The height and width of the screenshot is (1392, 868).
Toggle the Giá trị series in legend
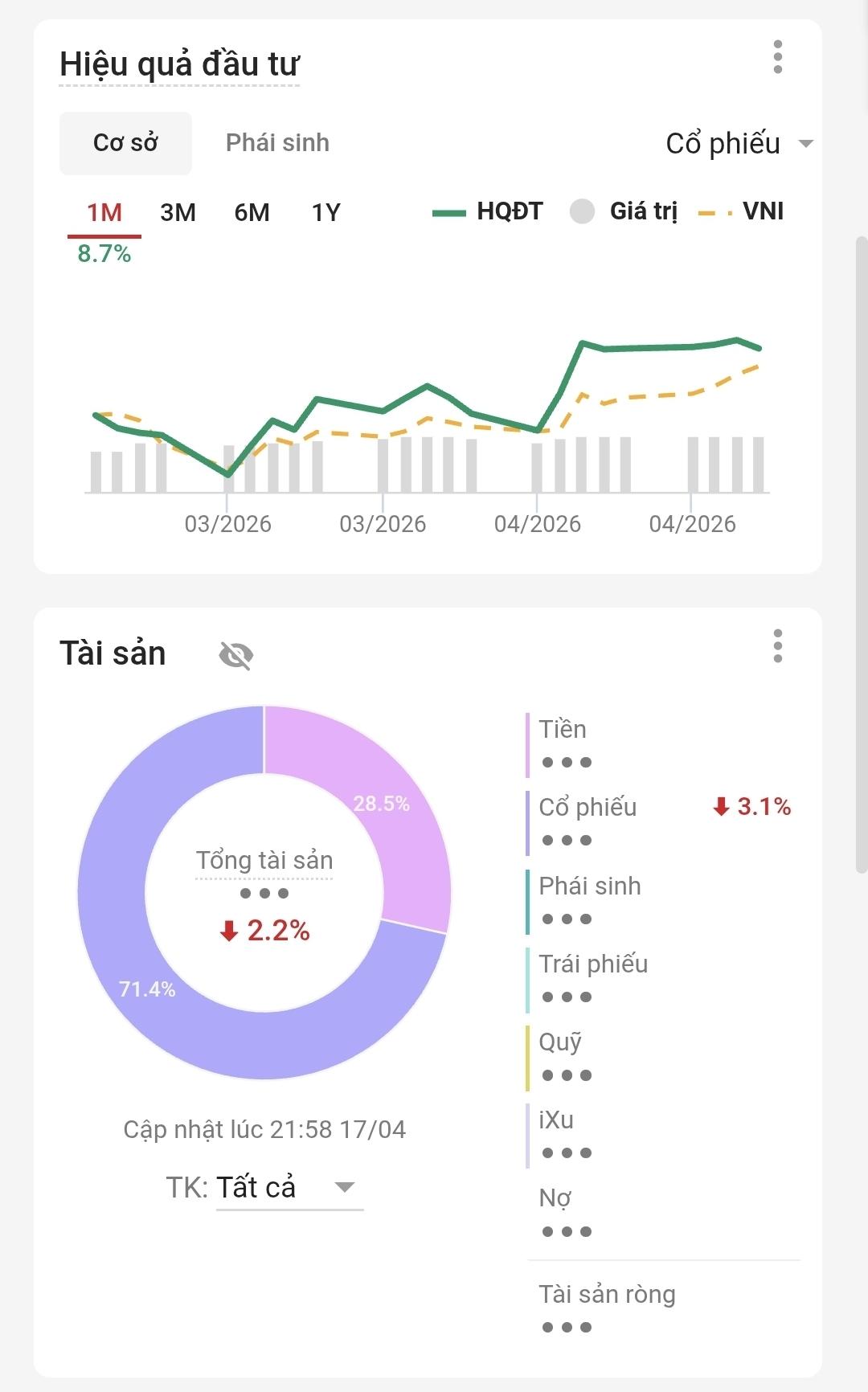point(624,211)
